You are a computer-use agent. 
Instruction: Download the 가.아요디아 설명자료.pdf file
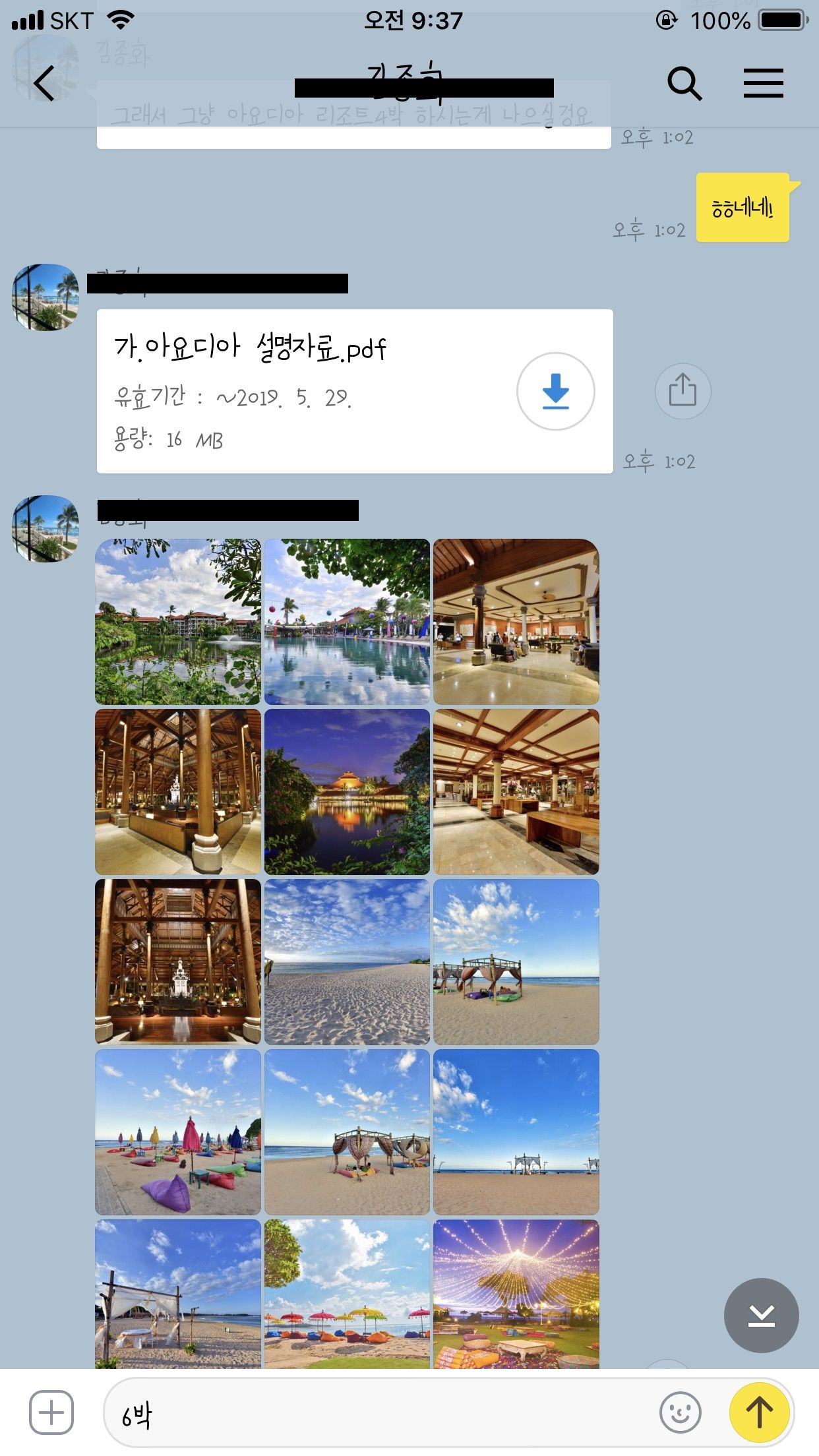[555, 391]
